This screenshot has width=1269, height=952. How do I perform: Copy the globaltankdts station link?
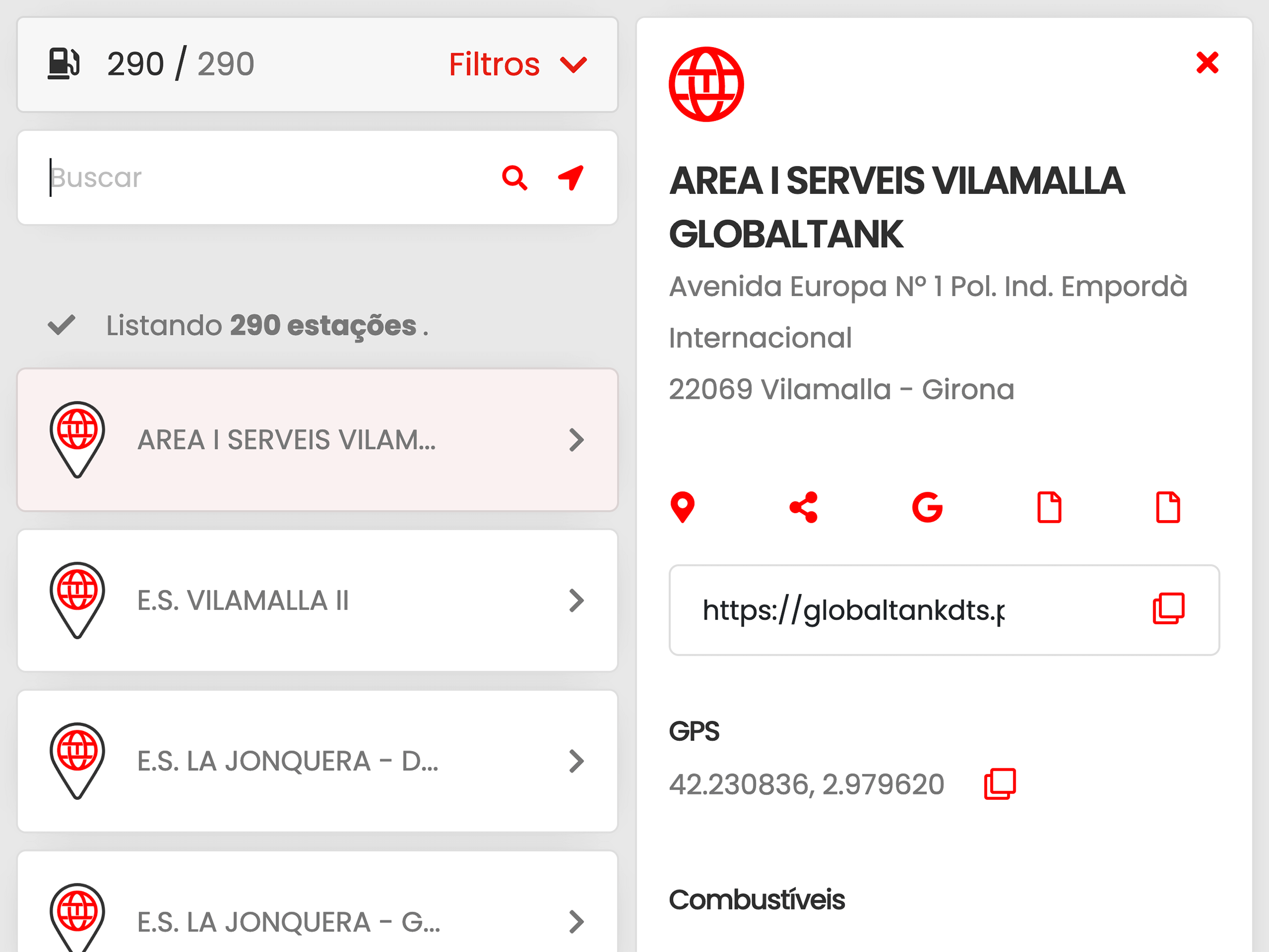1168,609
